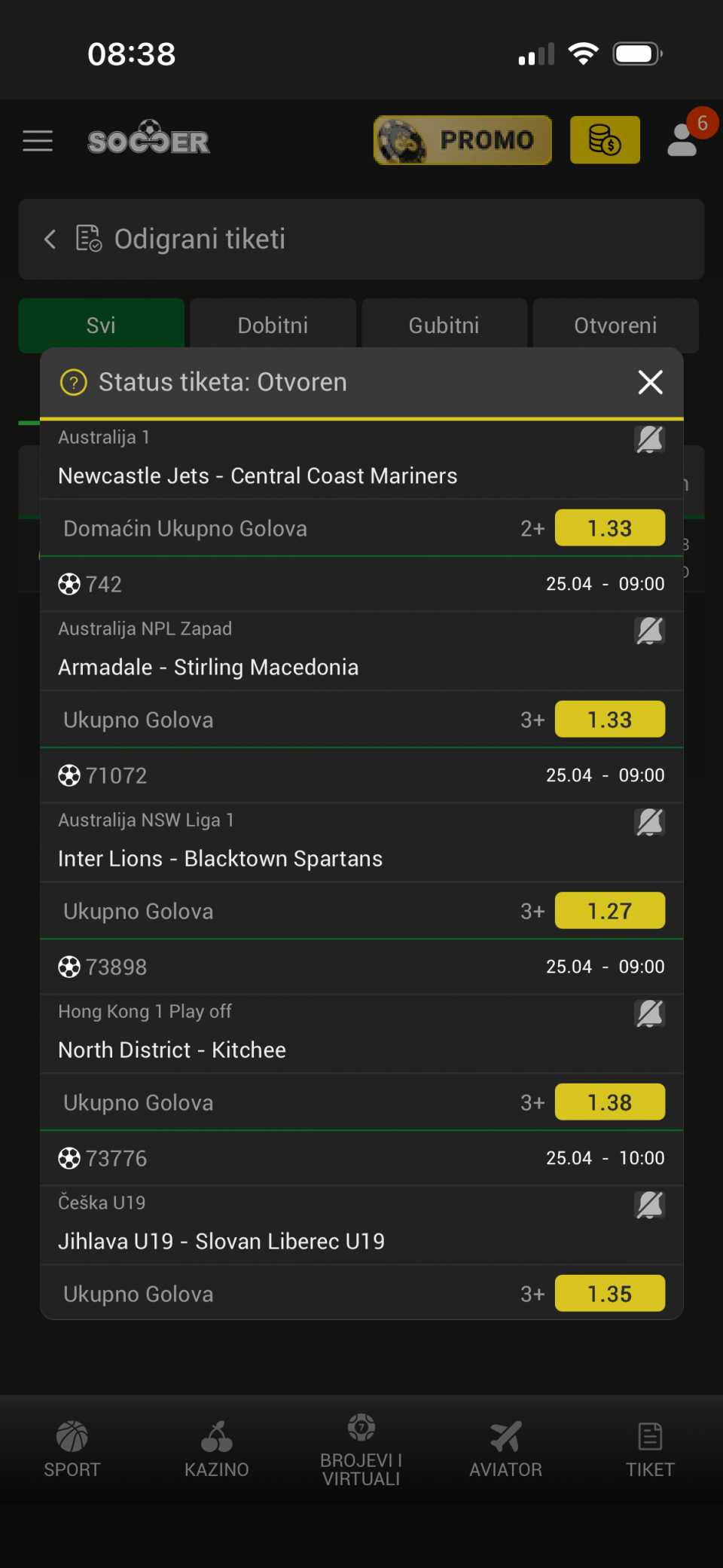Viewport: 723px width, 1568px height.
Task: Go back from Odigrani tiketi
Action: [x=50, y=240]
